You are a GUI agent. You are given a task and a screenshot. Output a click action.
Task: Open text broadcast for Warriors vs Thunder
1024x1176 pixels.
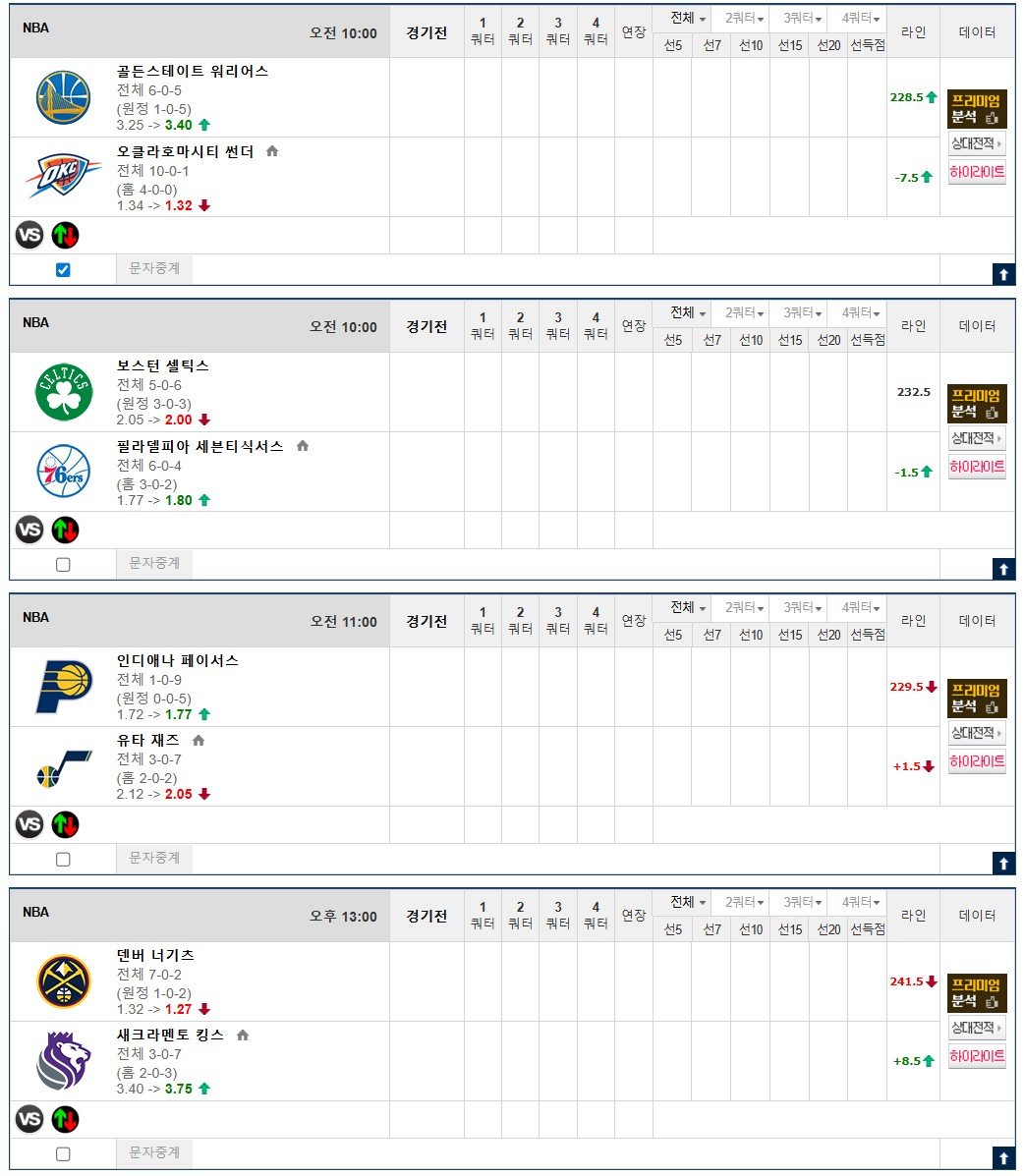click(154, 268)
